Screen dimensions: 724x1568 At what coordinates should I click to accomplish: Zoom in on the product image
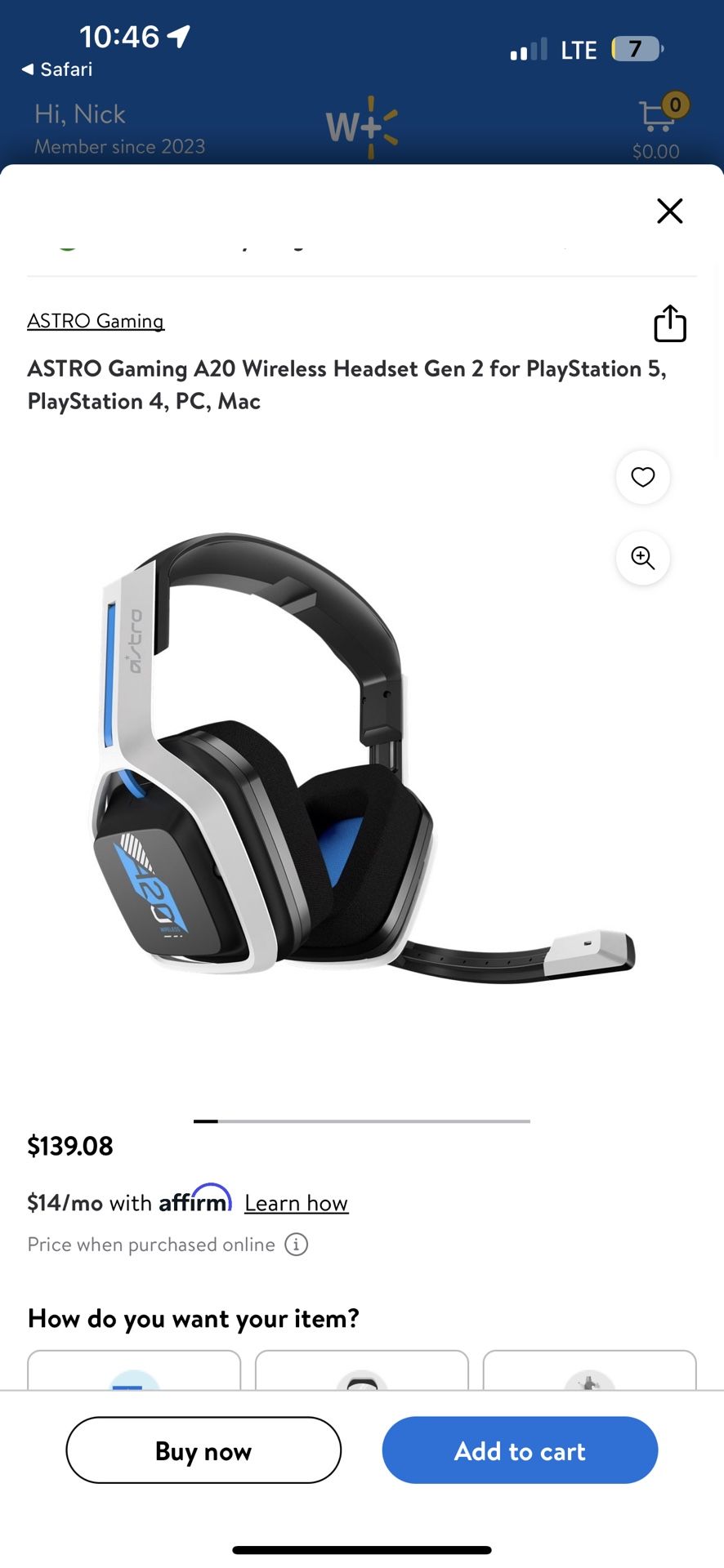click(643, 558)
